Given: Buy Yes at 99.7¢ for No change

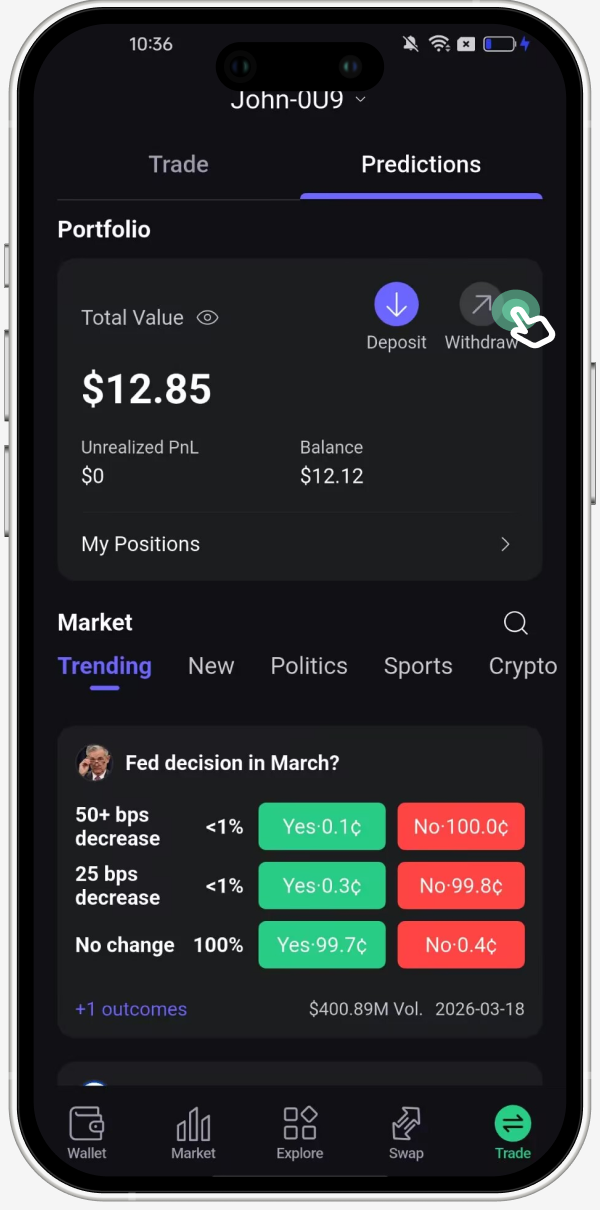Looking at the screenshot, I should 321,945.
